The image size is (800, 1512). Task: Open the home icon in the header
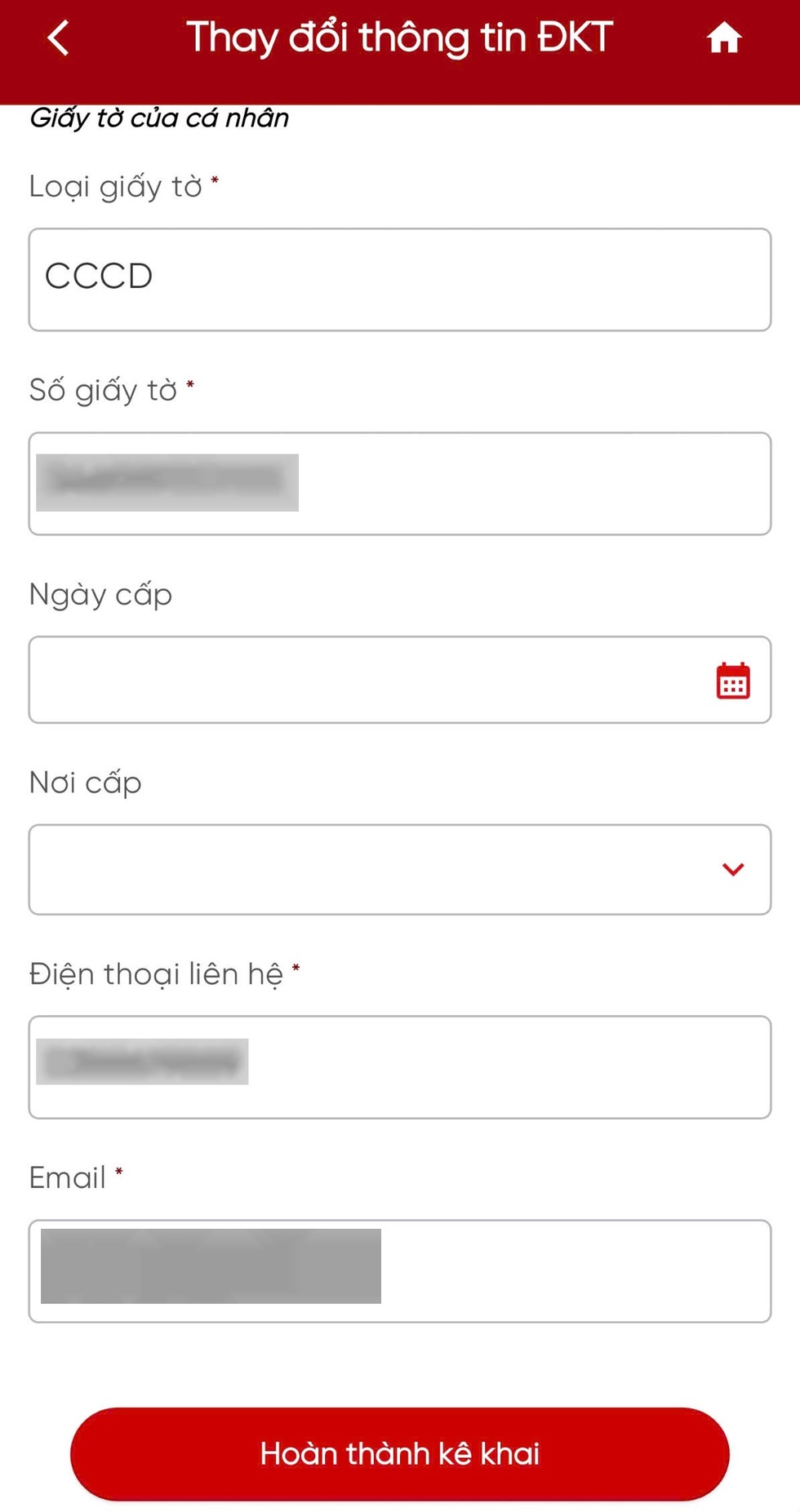[x=723, y=38]
